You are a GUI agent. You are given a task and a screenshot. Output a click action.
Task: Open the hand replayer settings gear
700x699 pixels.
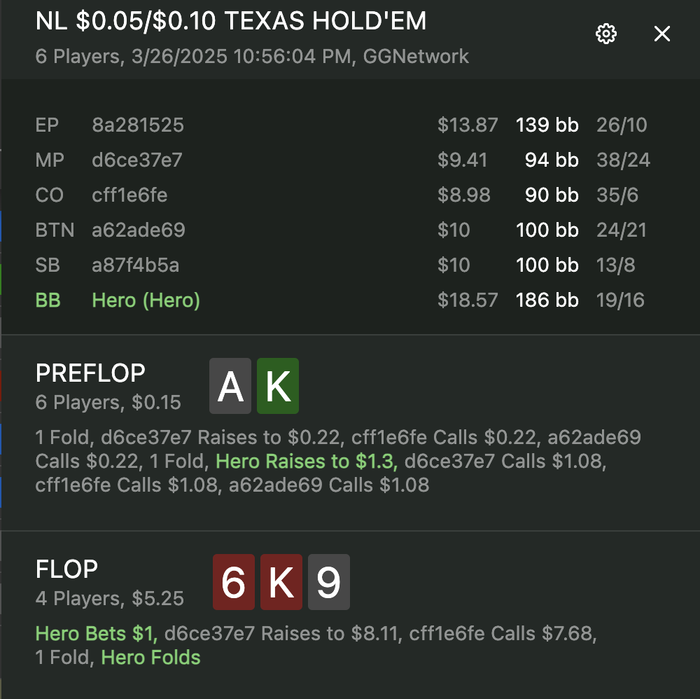point(606,34)
